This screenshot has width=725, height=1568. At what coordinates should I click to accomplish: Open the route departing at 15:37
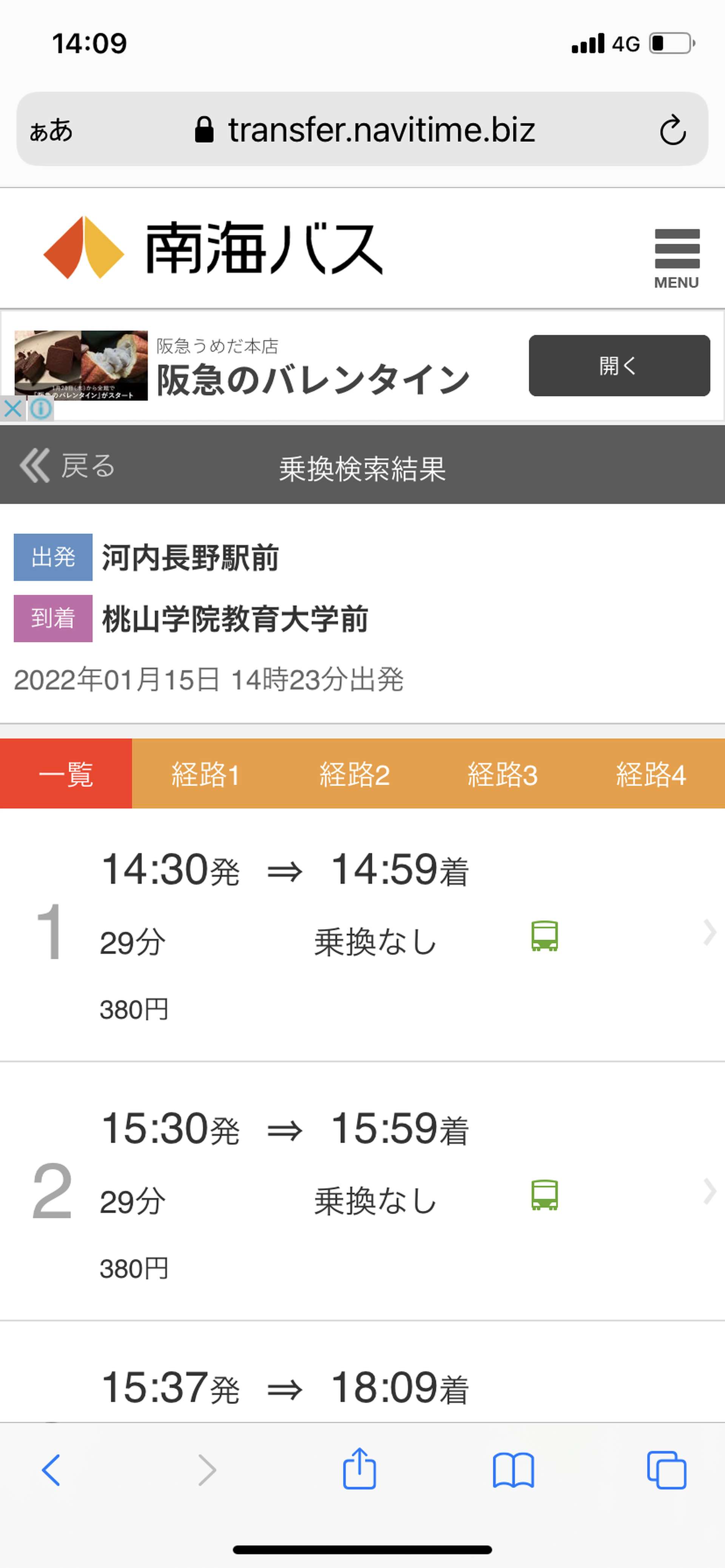362,1372
